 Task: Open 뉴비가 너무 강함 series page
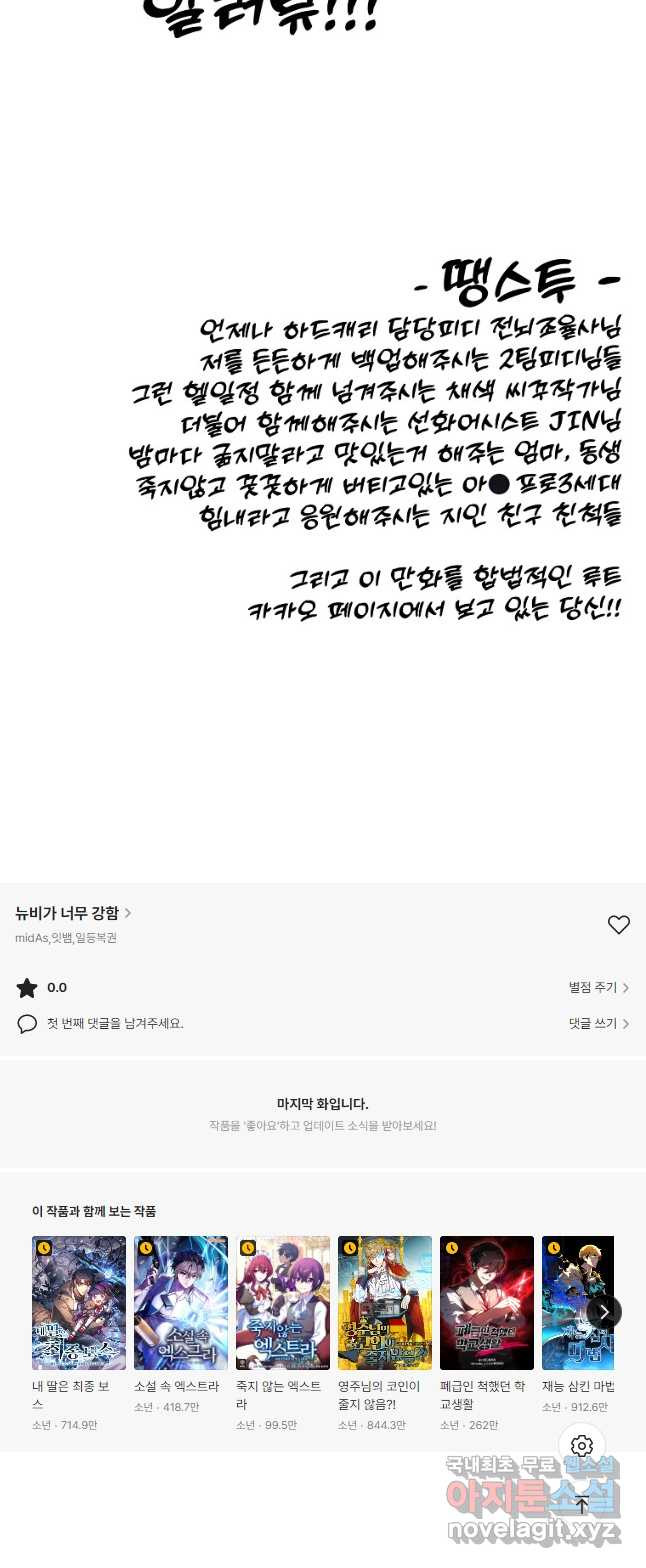click(x=73, y=913)
